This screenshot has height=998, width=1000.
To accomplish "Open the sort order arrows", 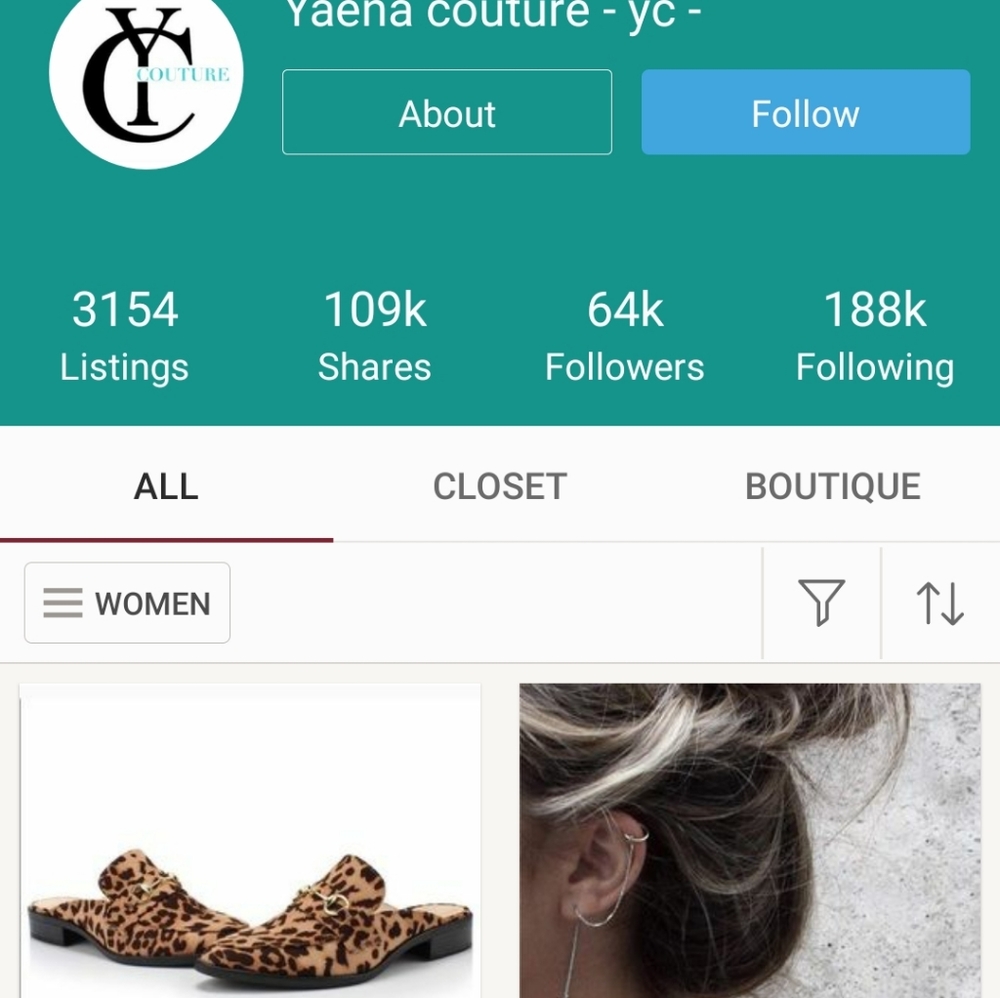I will (x=940, y=603).
